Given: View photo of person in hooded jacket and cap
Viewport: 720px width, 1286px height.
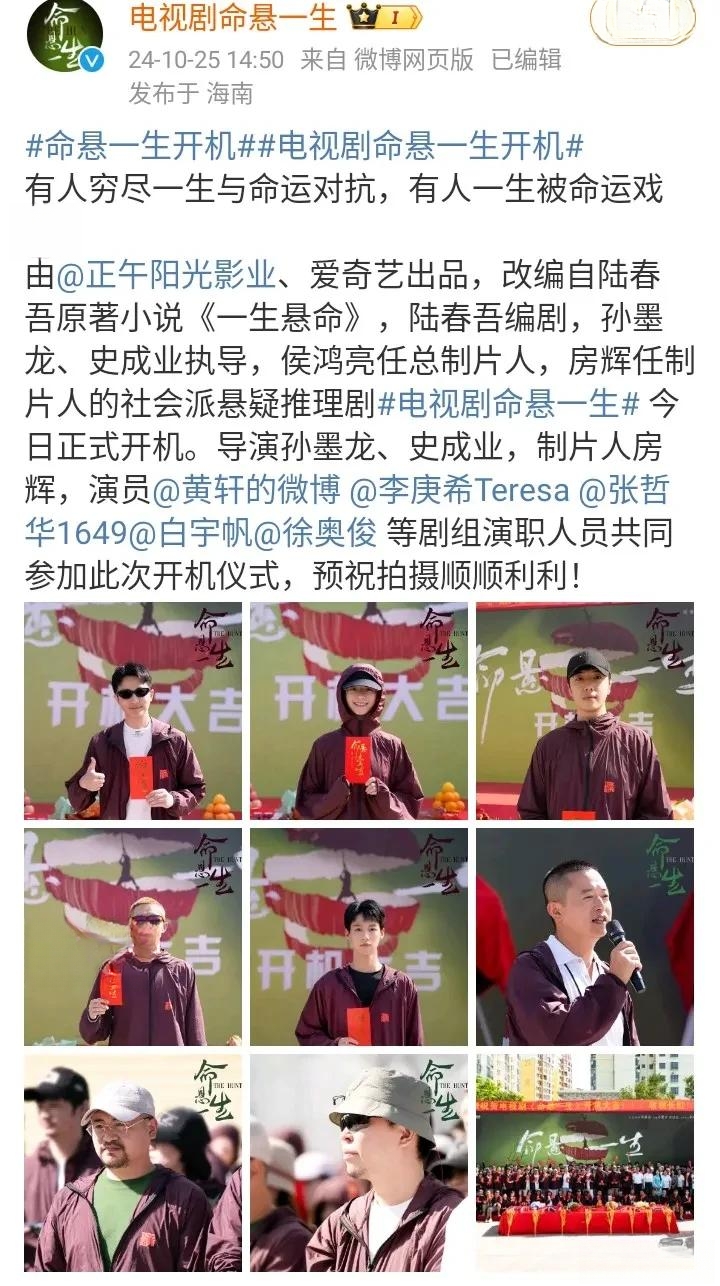Looking at the screenshot, I should click(359, 711).
